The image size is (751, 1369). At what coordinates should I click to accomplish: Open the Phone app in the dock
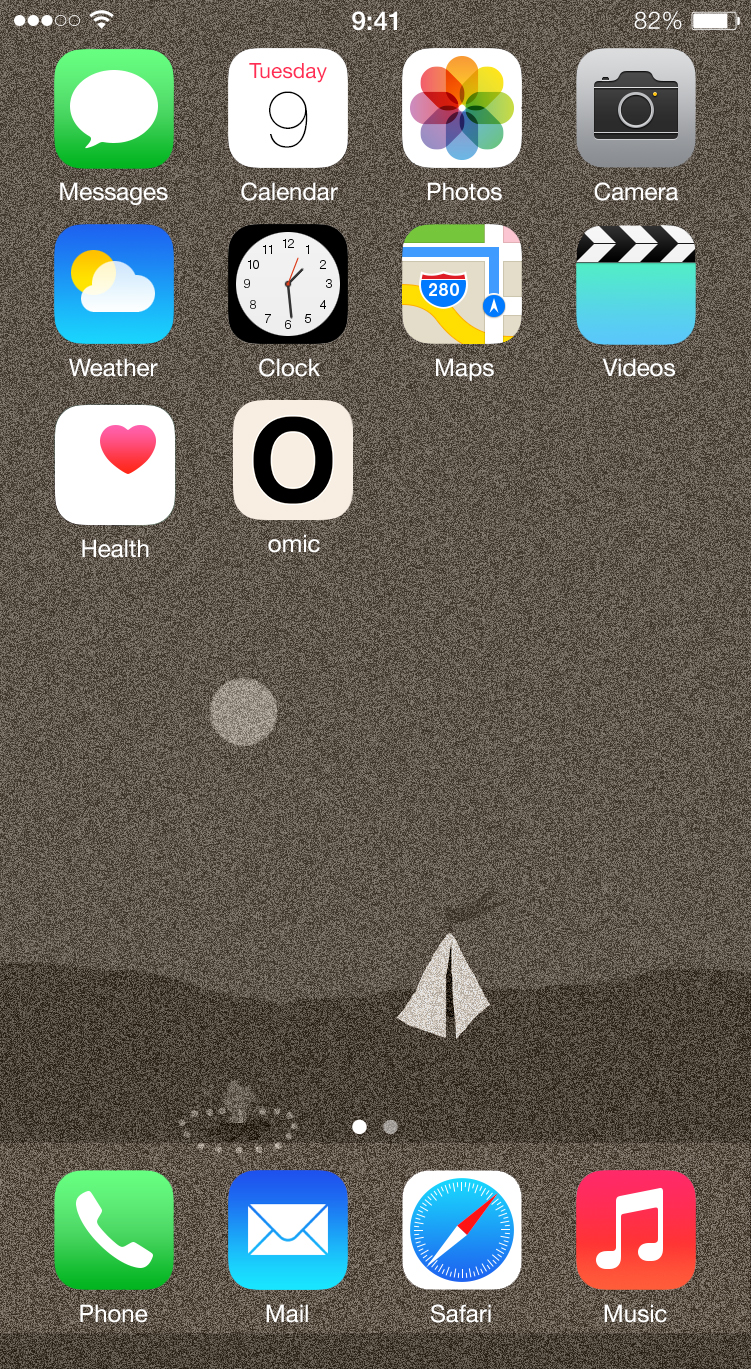[x=113, y=1230]
